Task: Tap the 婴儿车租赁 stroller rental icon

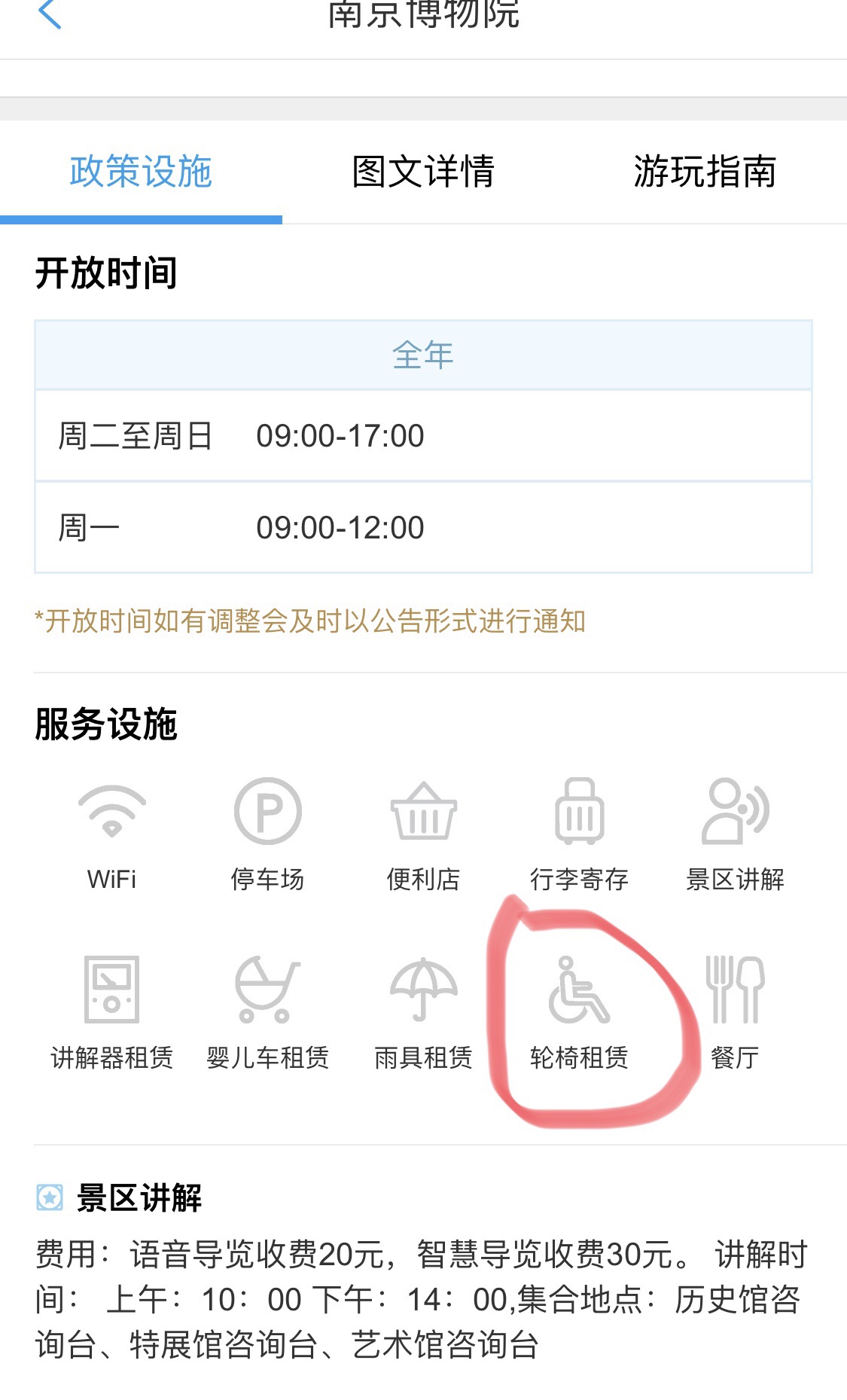Action: [x=268, y=989]
